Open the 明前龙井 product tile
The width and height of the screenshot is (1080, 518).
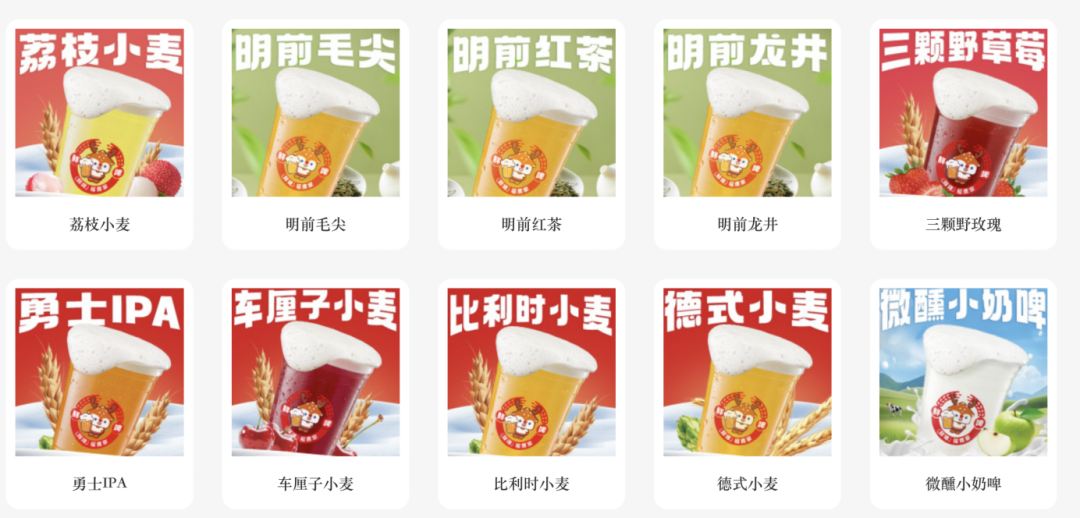(x=747, y=133)
